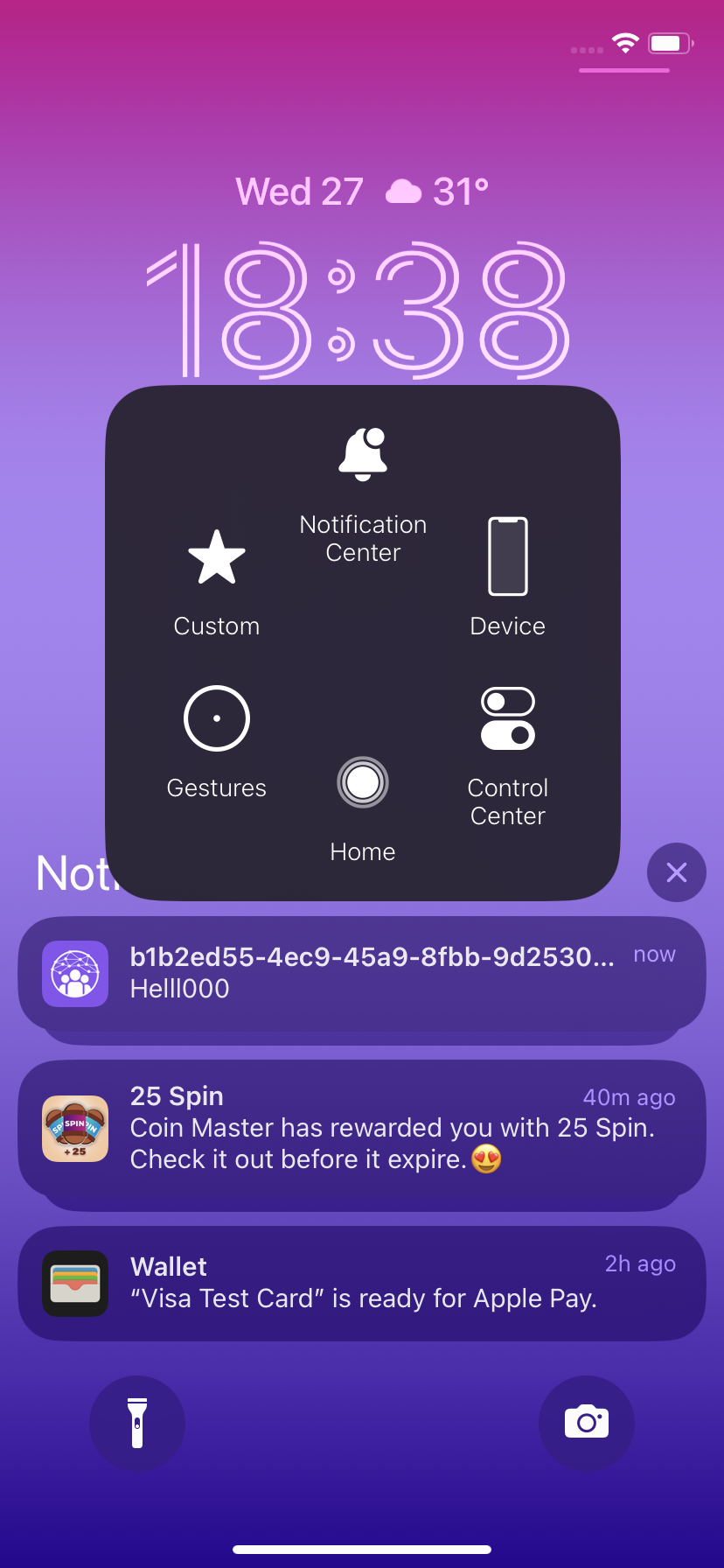Turn on the flashlight
This screenshot has height=1568, width=724.
click(x=137, y=1423)
